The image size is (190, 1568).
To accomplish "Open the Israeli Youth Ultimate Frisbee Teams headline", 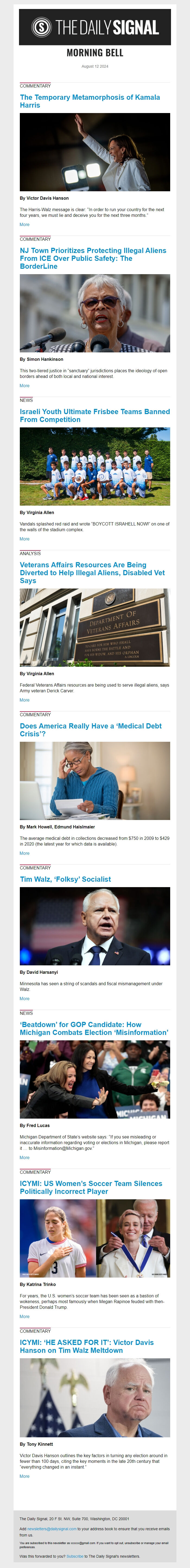I will [94, 415].
